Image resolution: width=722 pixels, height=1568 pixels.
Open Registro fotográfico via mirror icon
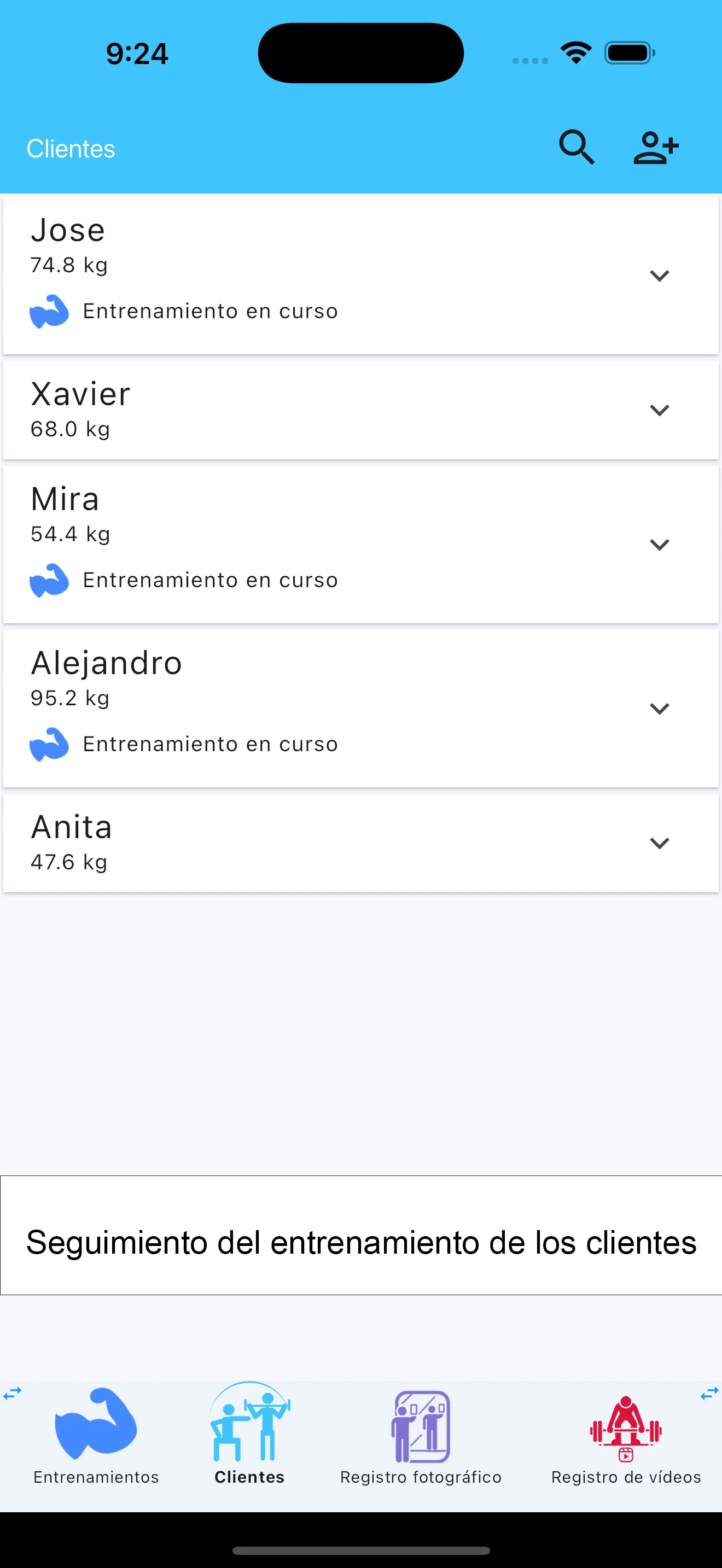[421, 1427]
